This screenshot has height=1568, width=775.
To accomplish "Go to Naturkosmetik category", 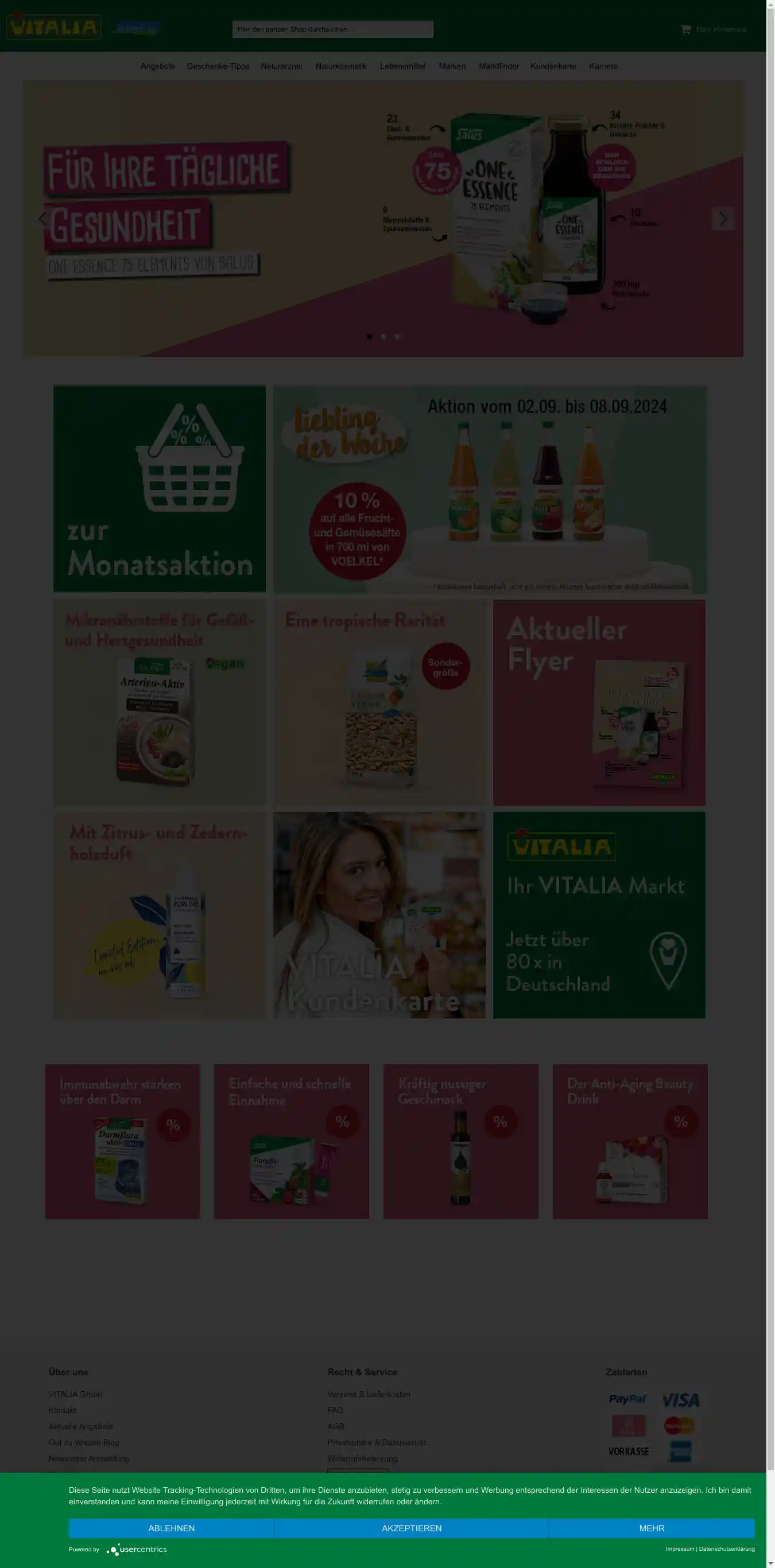I will point(340,67).
